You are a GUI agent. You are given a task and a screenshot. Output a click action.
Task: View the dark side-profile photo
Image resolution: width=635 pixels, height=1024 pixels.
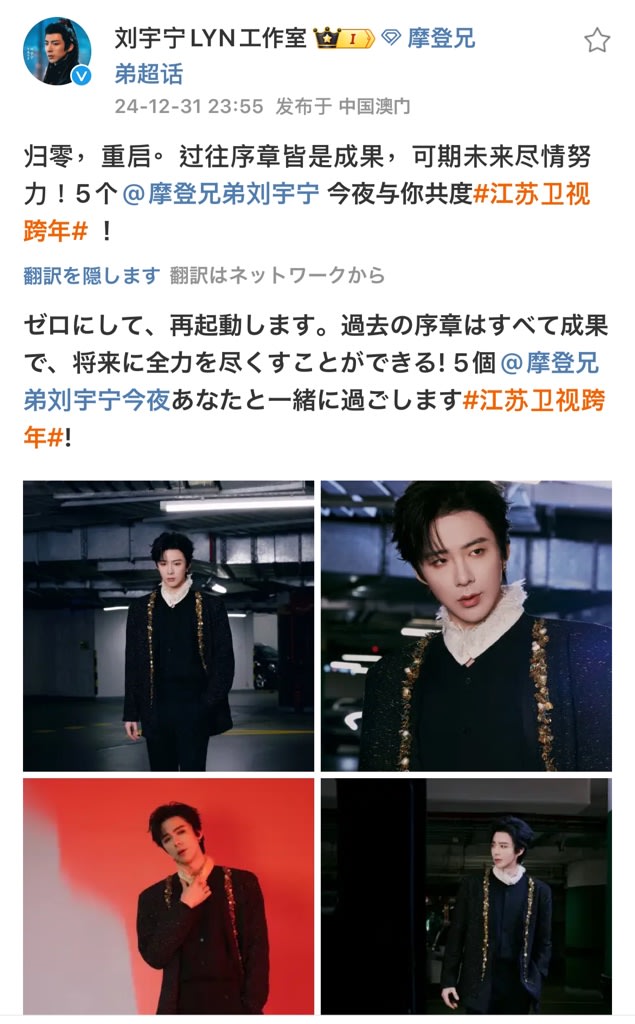point(466,896)
